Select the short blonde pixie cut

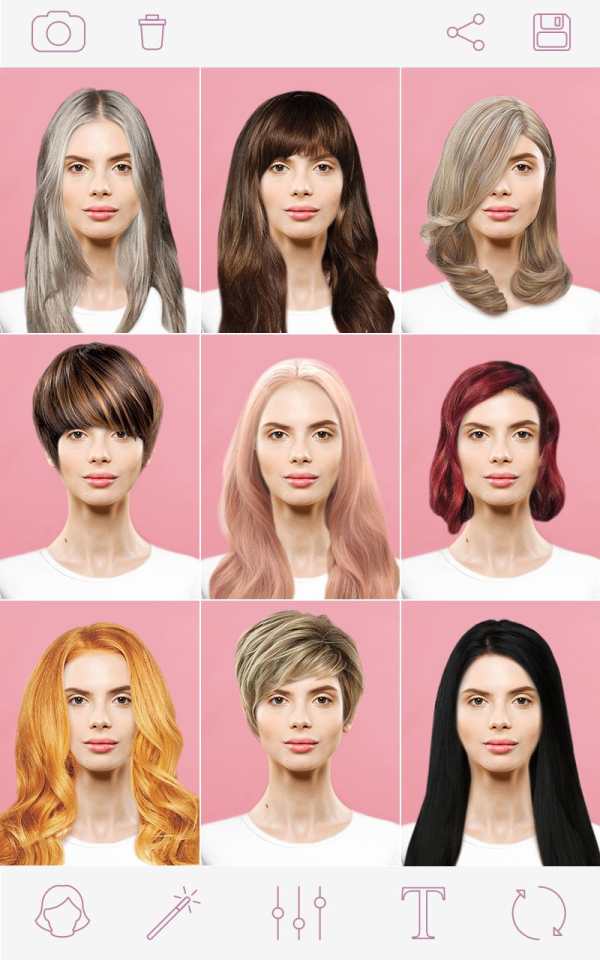(300, 733)
